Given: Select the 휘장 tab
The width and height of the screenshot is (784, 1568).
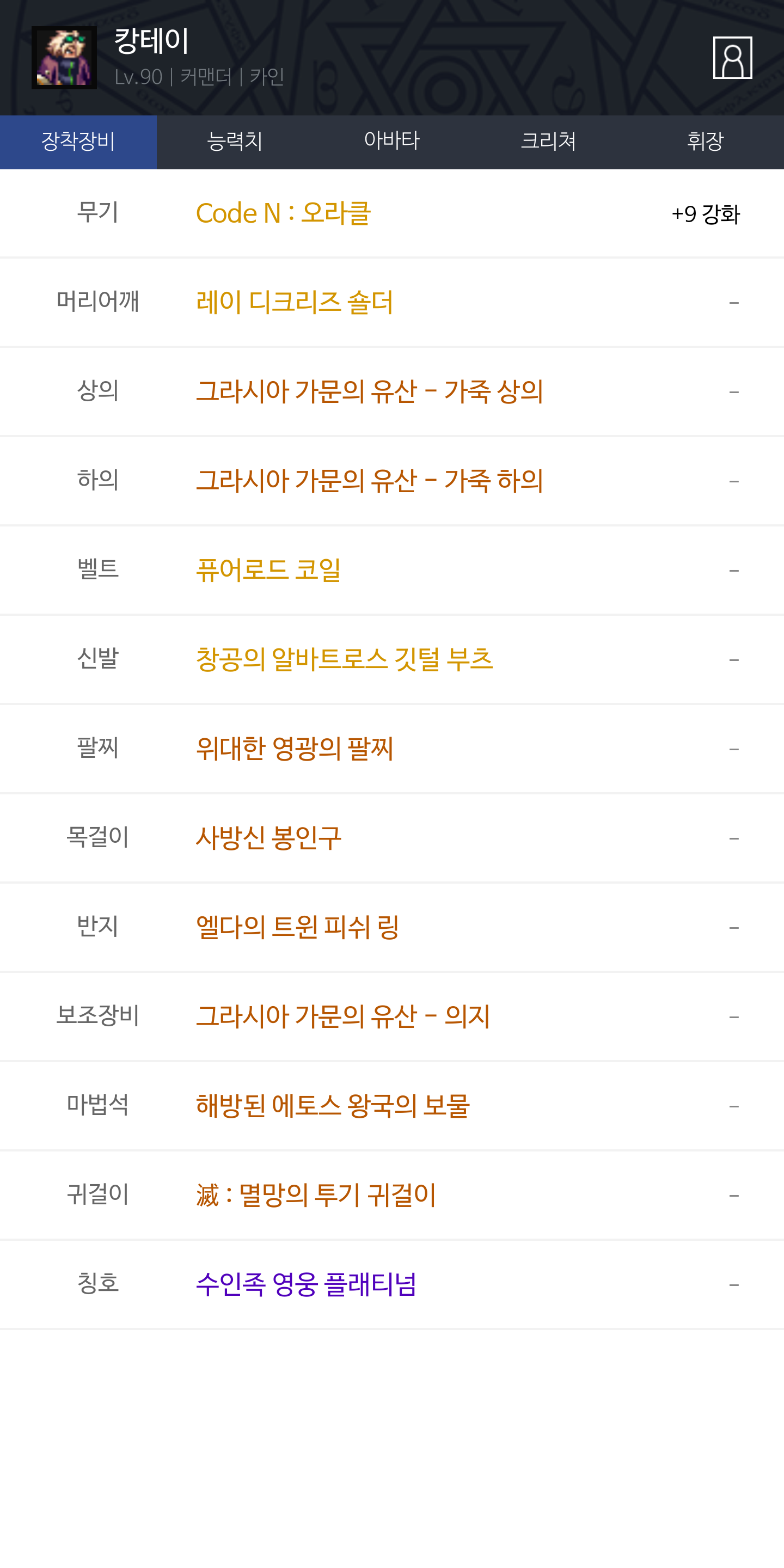Looking at the screenshot, I should 705,142.
